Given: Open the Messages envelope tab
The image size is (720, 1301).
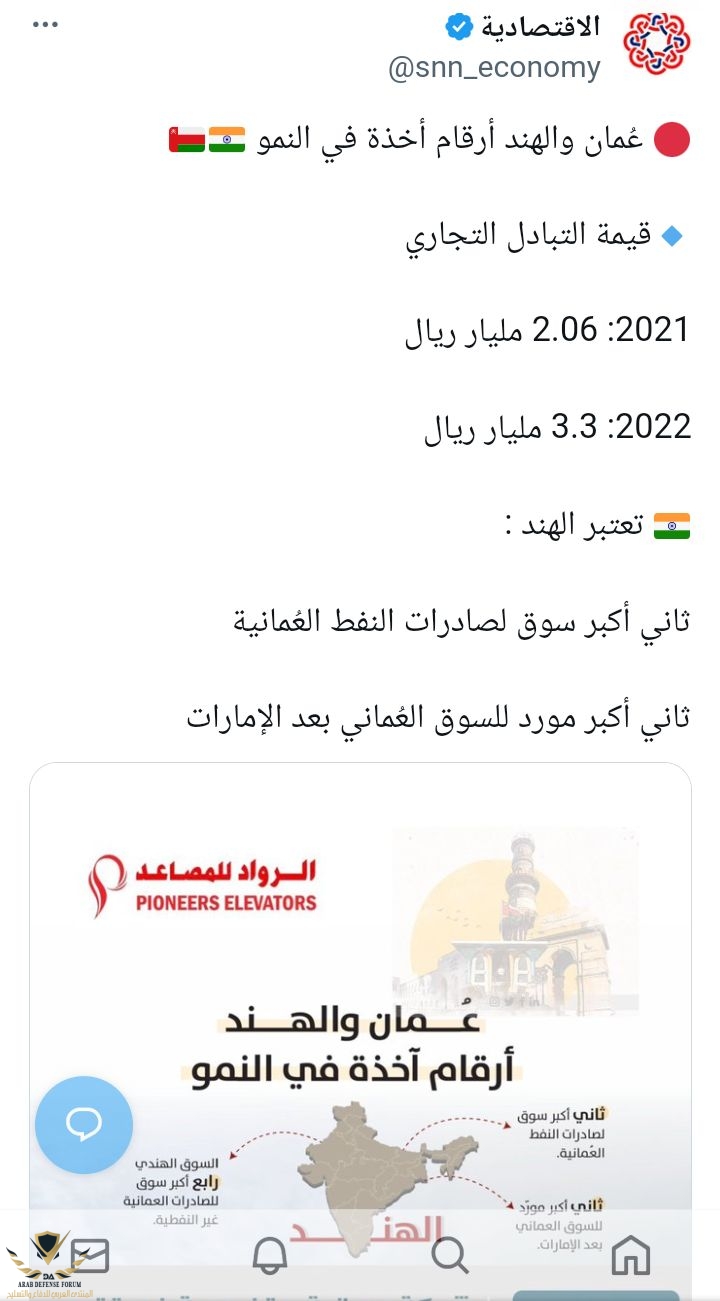Looking at the screenshot, I should click(x=90, y=1255).
